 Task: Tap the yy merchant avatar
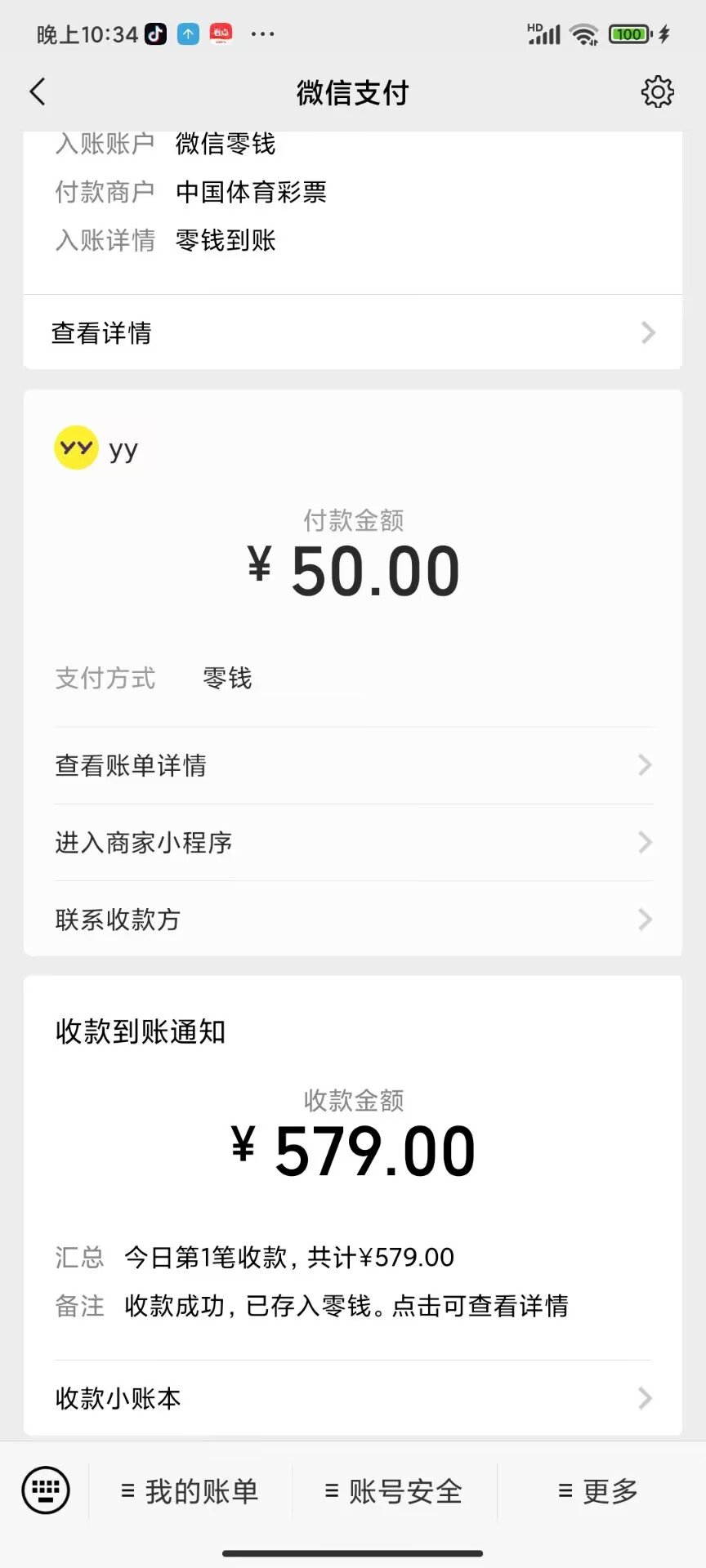point(76,448)
